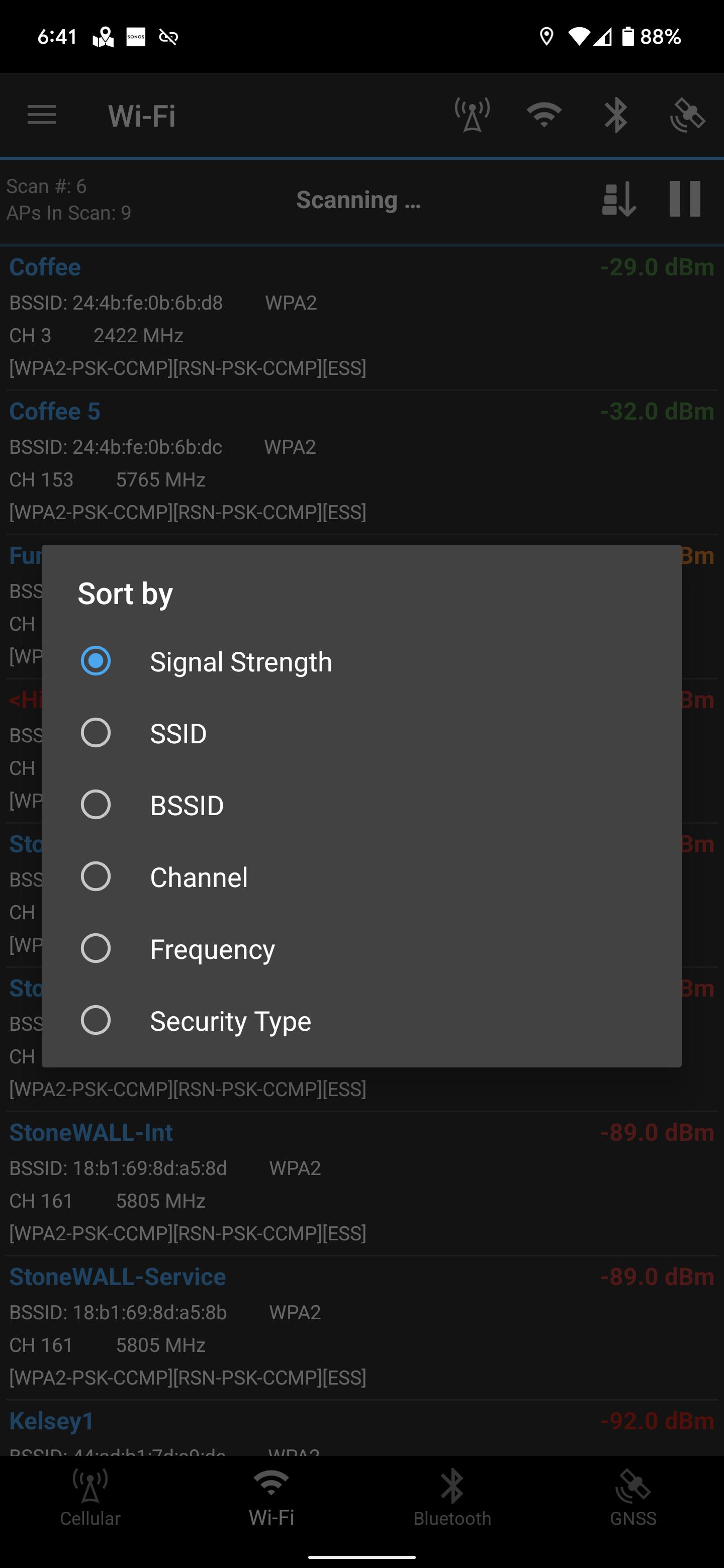The image size is (724, 1568).
Task: Sort the list by Channel
Action: [361, 877]
